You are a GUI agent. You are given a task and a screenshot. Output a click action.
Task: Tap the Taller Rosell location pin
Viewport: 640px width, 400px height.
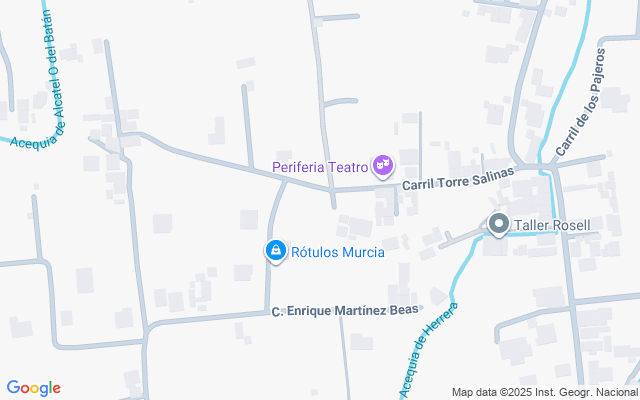click(x=498, y=224)
